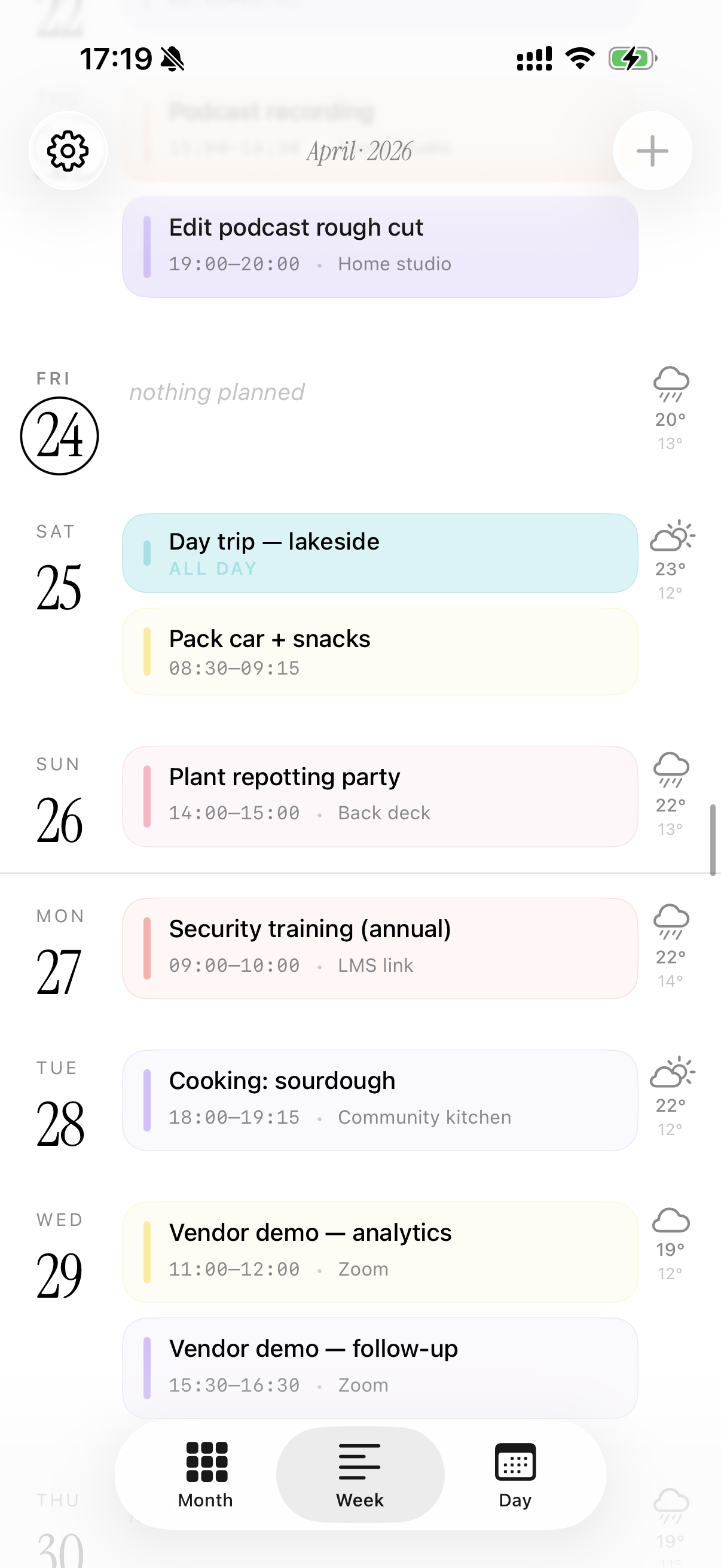Open Day trip — lakeside event
The width and height of the screenshot is (721, 1568).
pyautogui.click(x=380, y=553)
